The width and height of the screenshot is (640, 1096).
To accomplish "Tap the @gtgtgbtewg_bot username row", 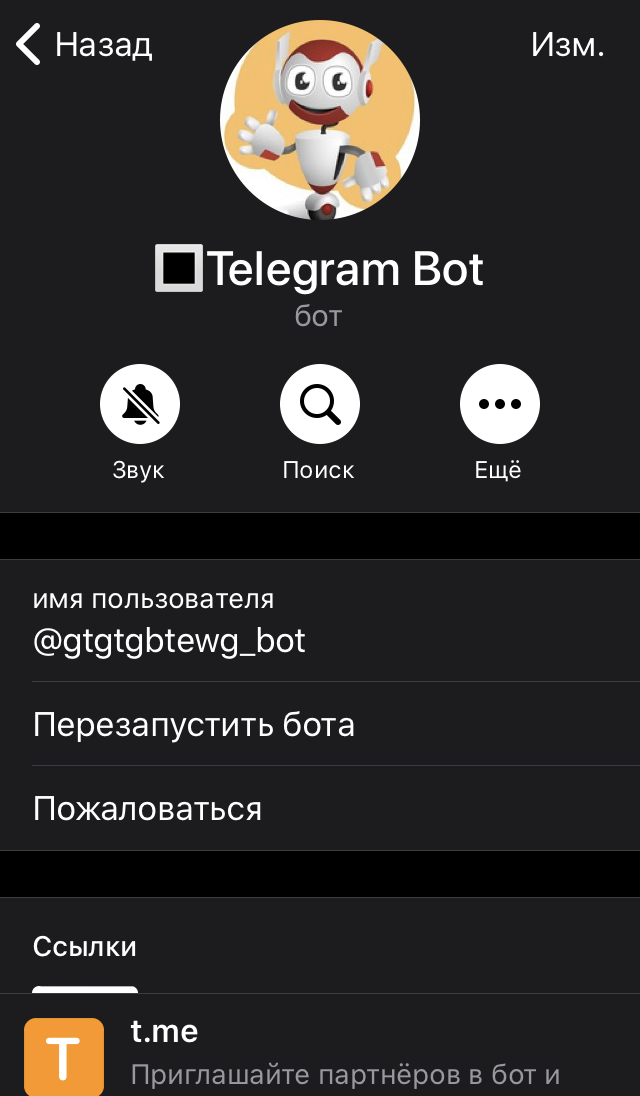I will click(x=320, y=621).
